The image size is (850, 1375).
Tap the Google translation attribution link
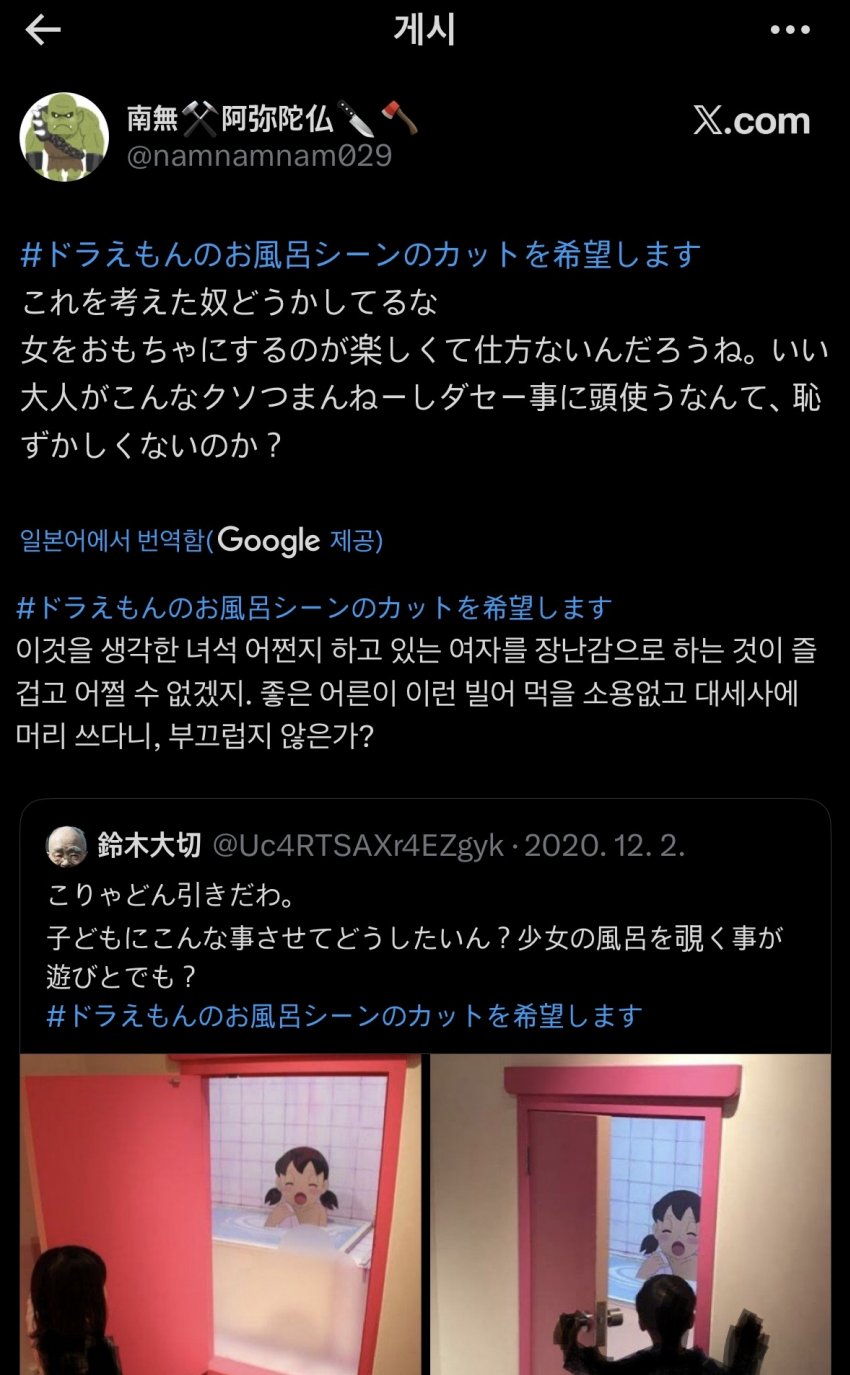(201, 541)
